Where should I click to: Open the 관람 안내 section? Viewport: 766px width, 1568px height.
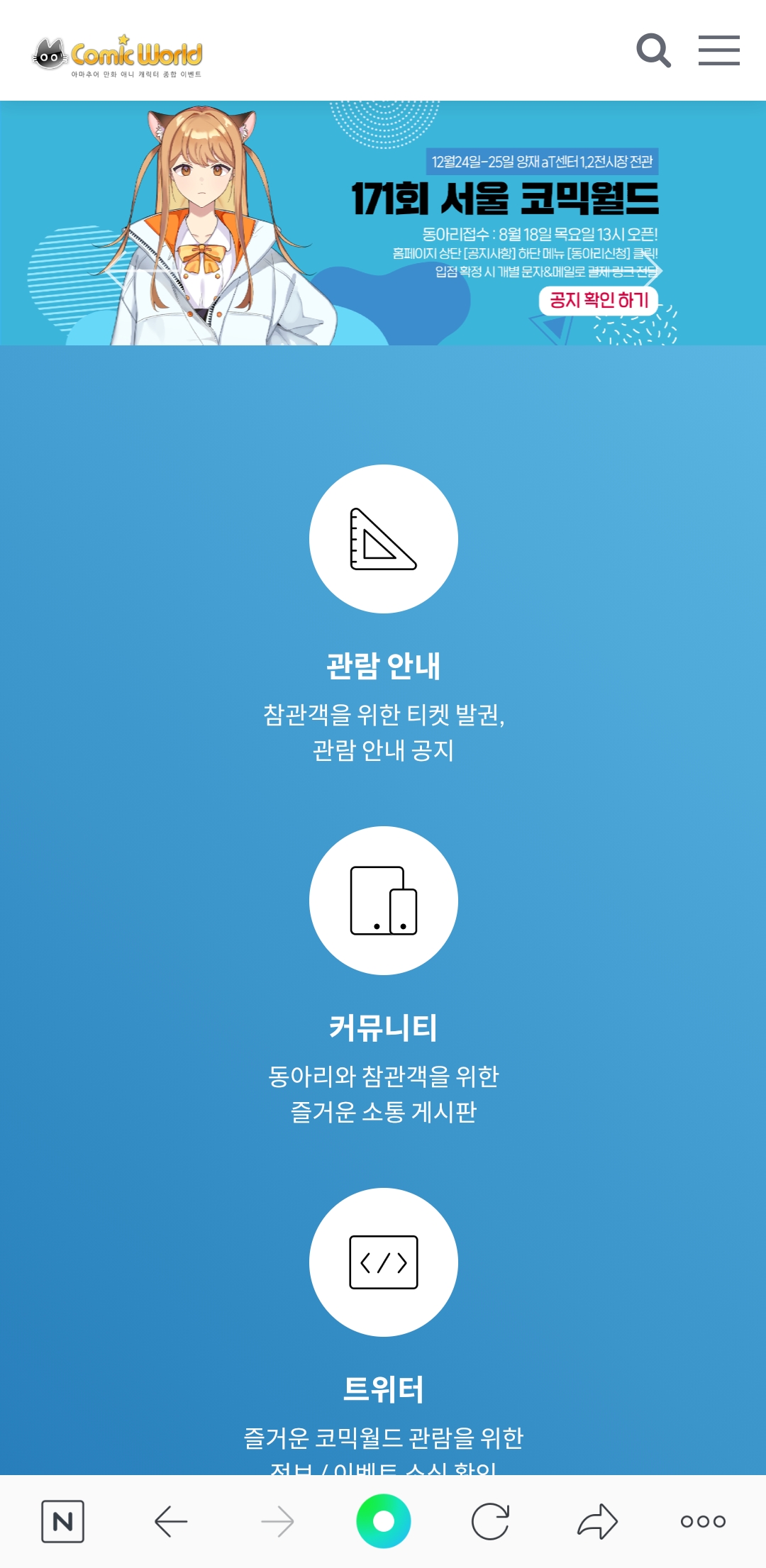(383, 539)
